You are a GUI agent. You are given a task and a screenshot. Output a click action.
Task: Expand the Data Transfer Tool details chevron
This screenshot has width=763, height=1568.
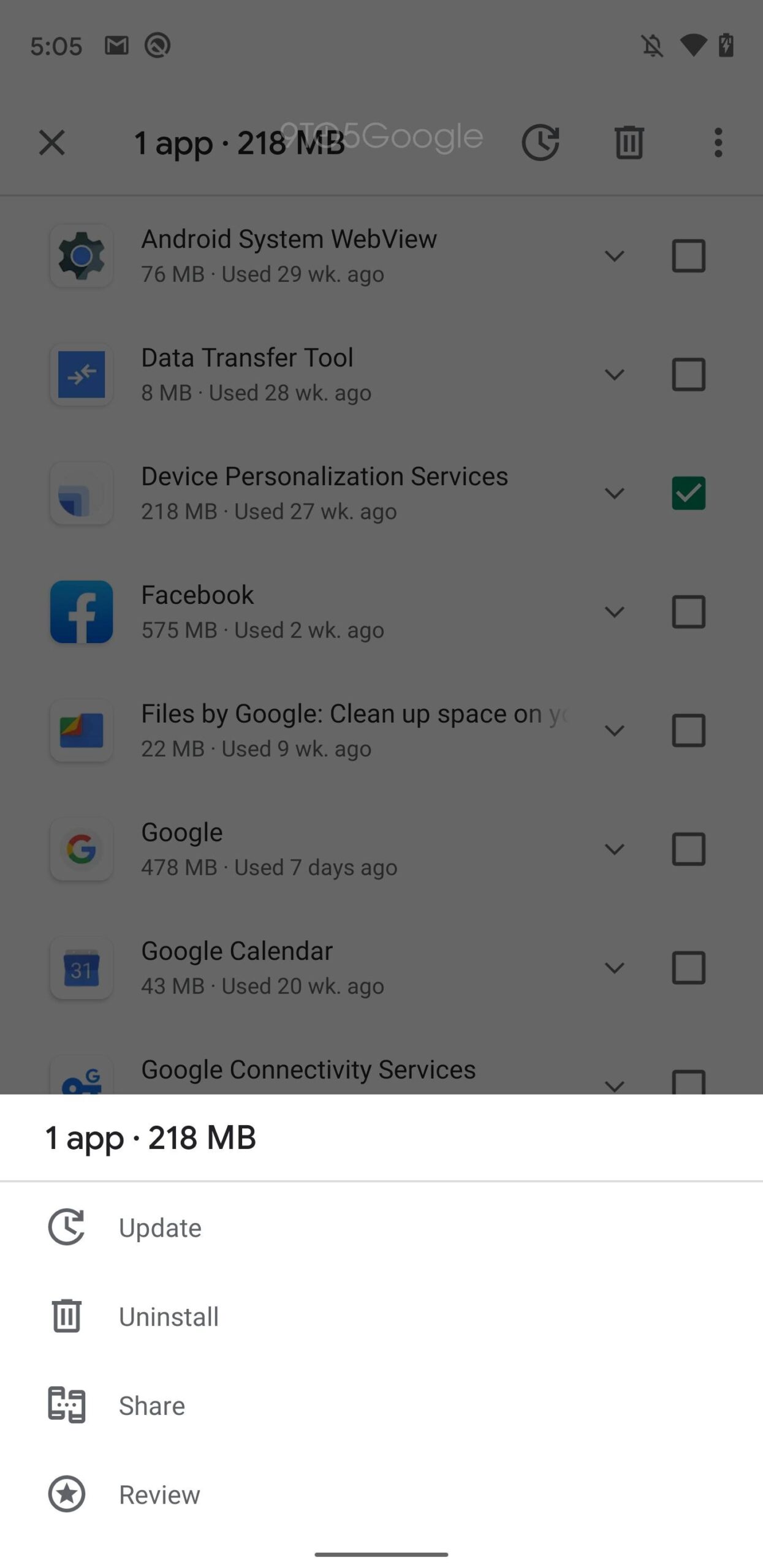click(x=614, y=374)
